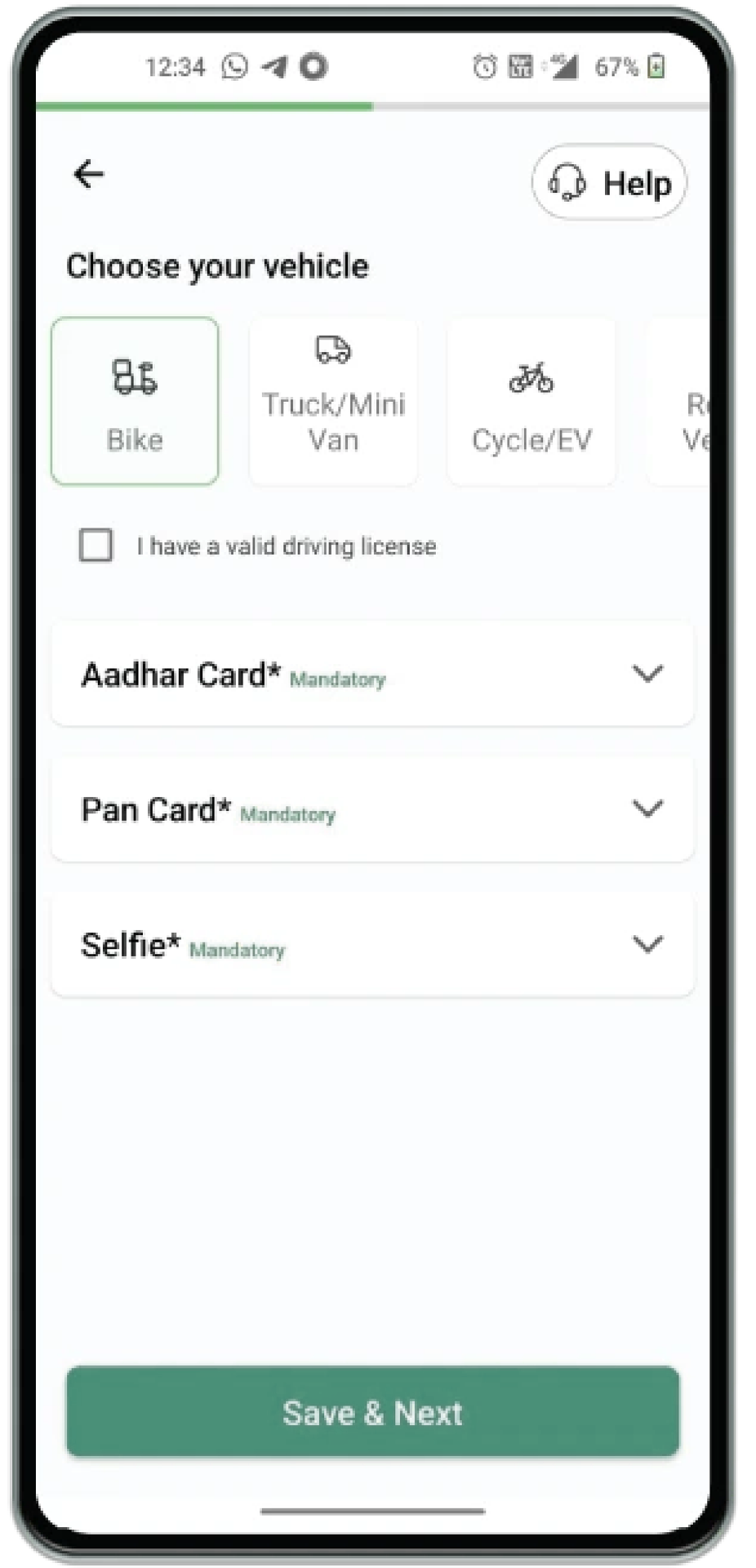Pick Cycle/EV vehicle option

tap(531, 401)
